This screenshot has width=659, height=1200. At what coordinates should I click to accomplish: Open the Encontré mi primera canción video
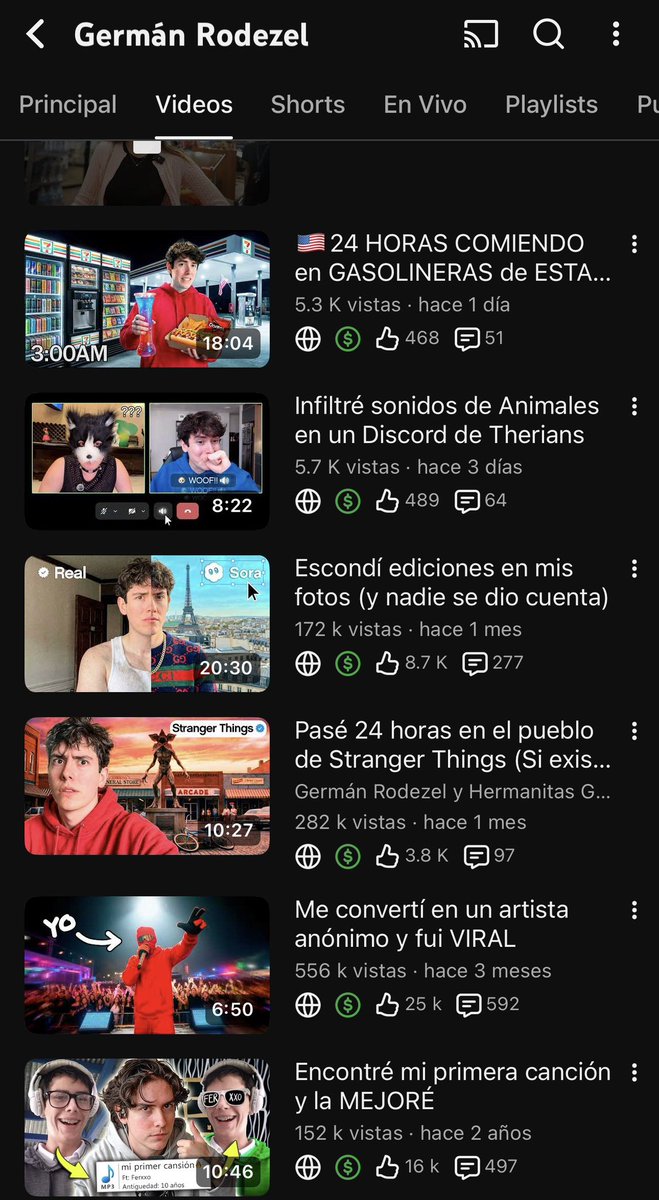pos(147,1127)
